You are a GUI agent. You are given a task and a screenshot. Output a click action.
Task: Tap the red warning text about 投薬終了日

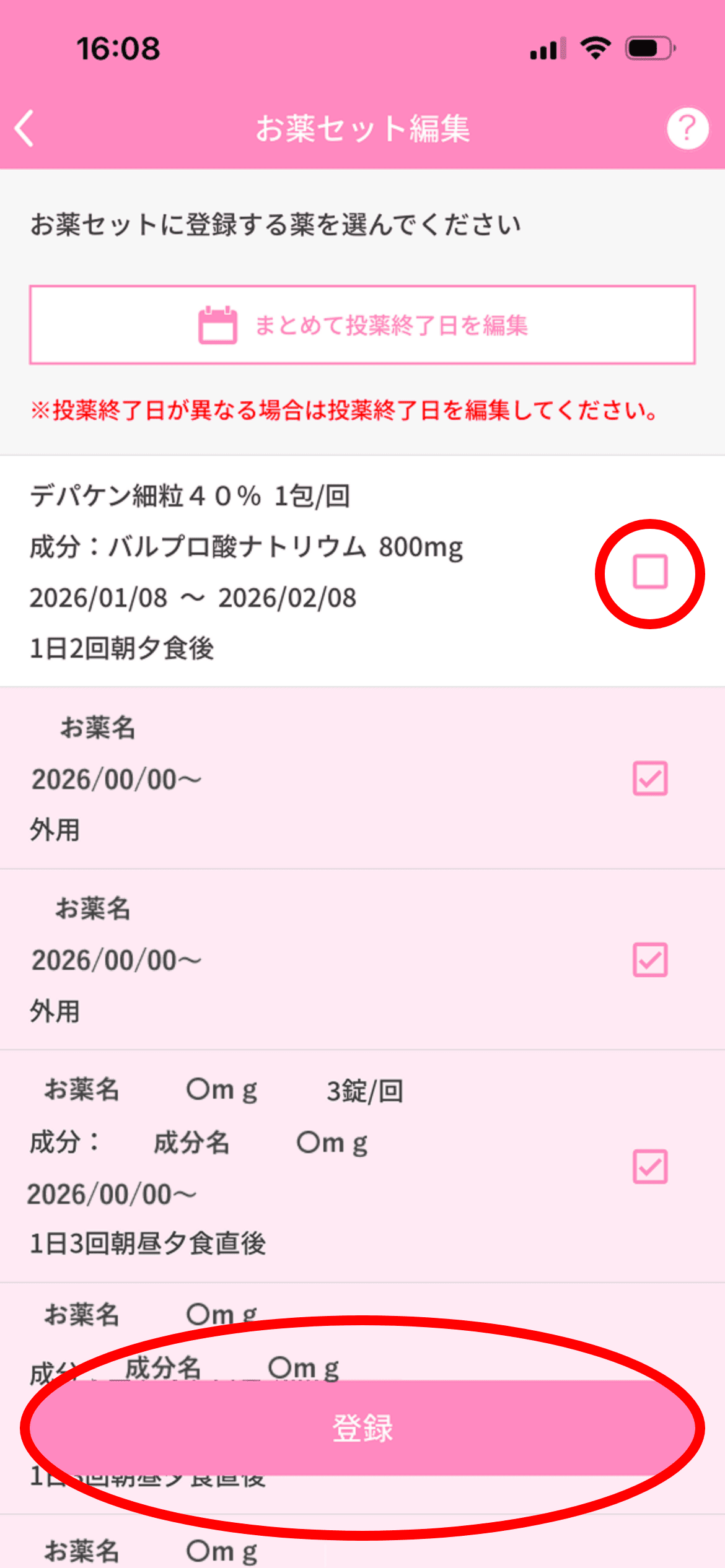coord(343,410)
